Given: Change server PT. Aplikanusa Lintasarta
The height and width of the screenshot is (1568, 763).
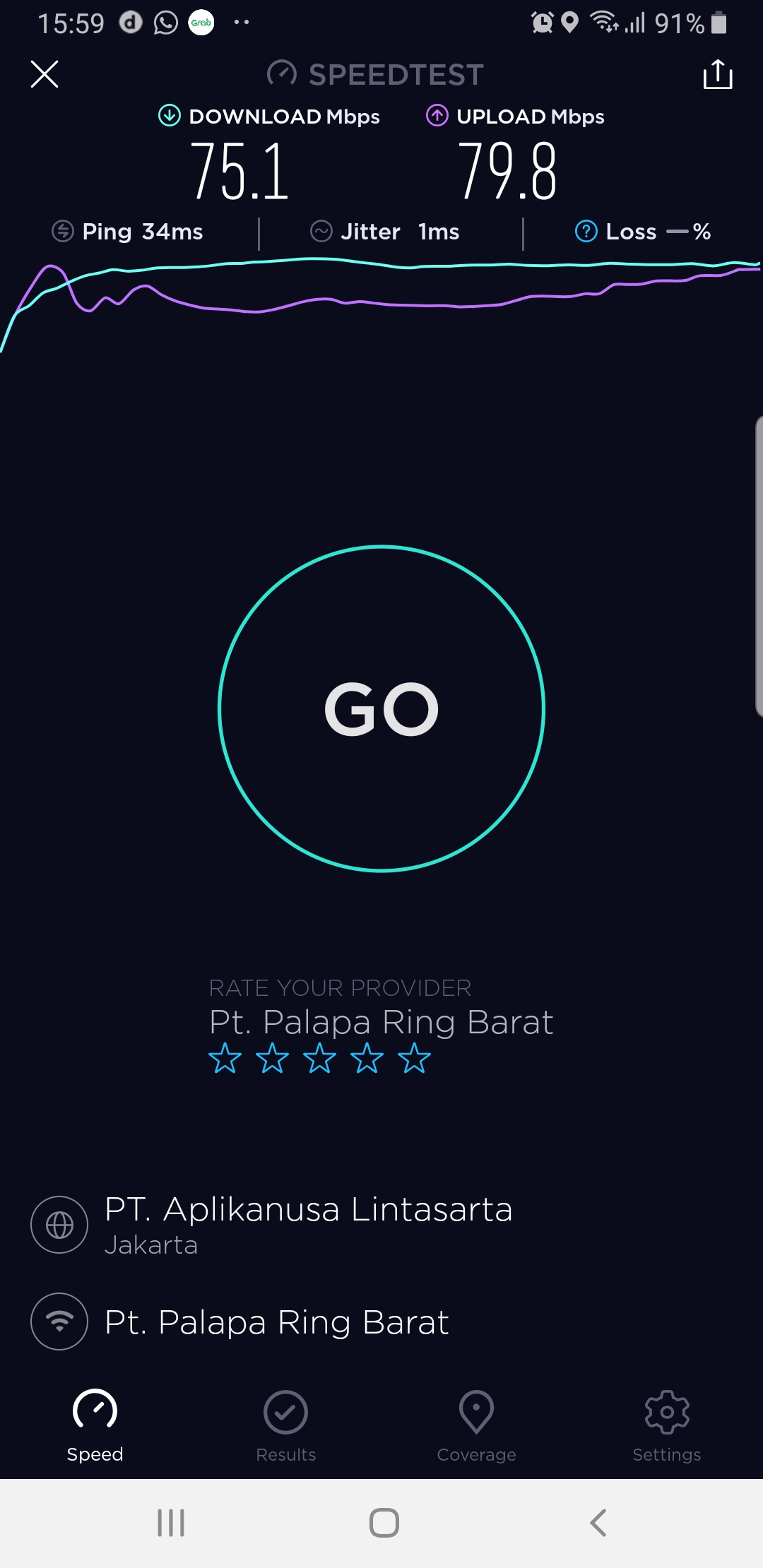Looking at the screenshot, I should click(307, 1224).
